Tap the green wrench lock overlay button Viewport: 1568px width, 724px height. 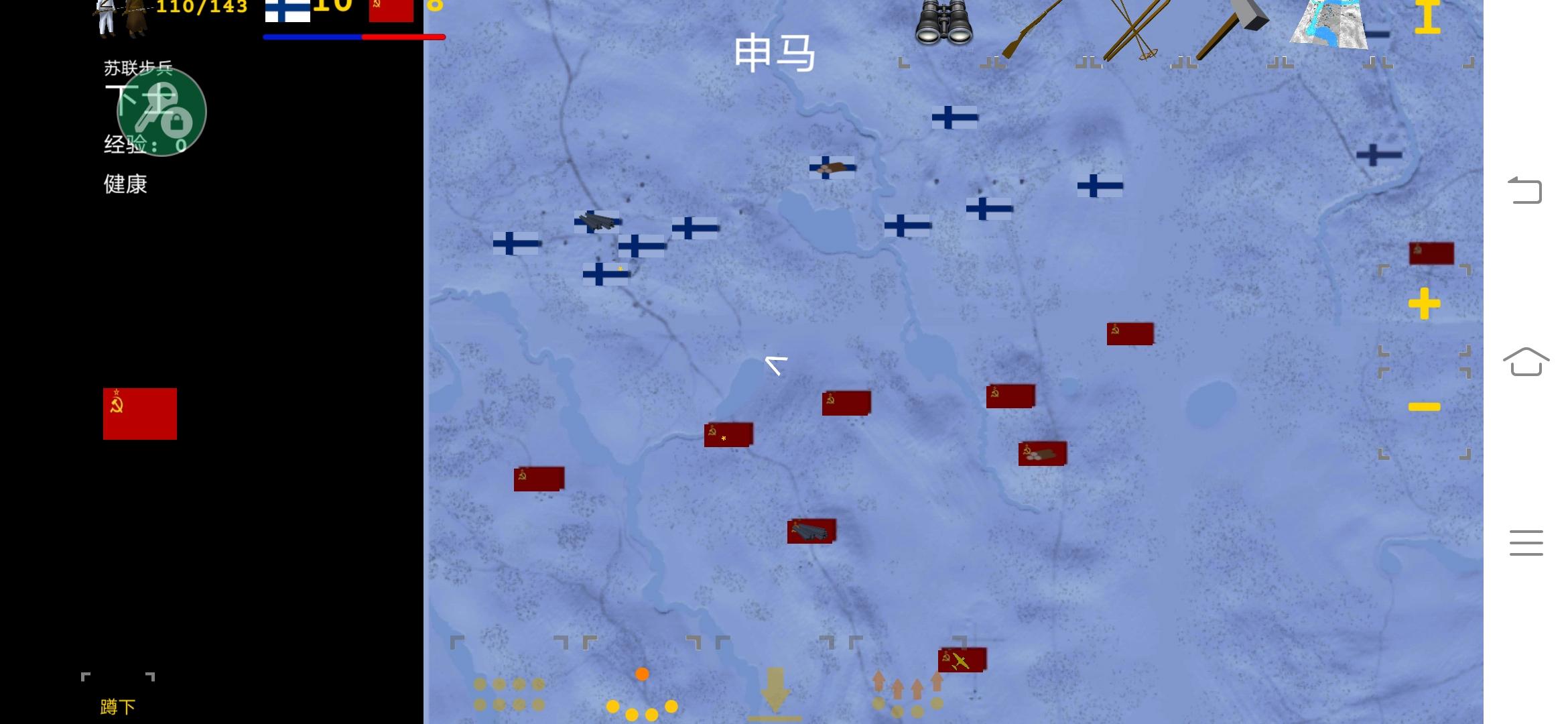[161, 111]
